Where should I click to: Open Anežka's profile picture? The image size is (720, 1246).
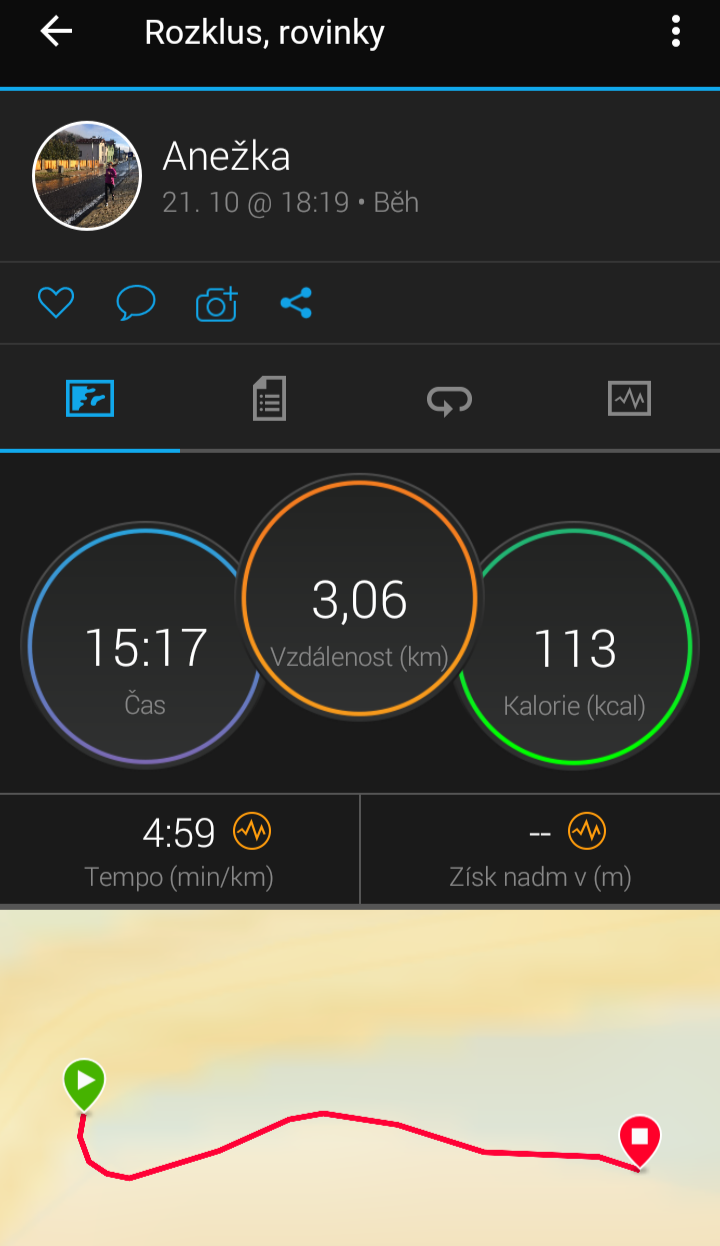[x=87, y=176]
